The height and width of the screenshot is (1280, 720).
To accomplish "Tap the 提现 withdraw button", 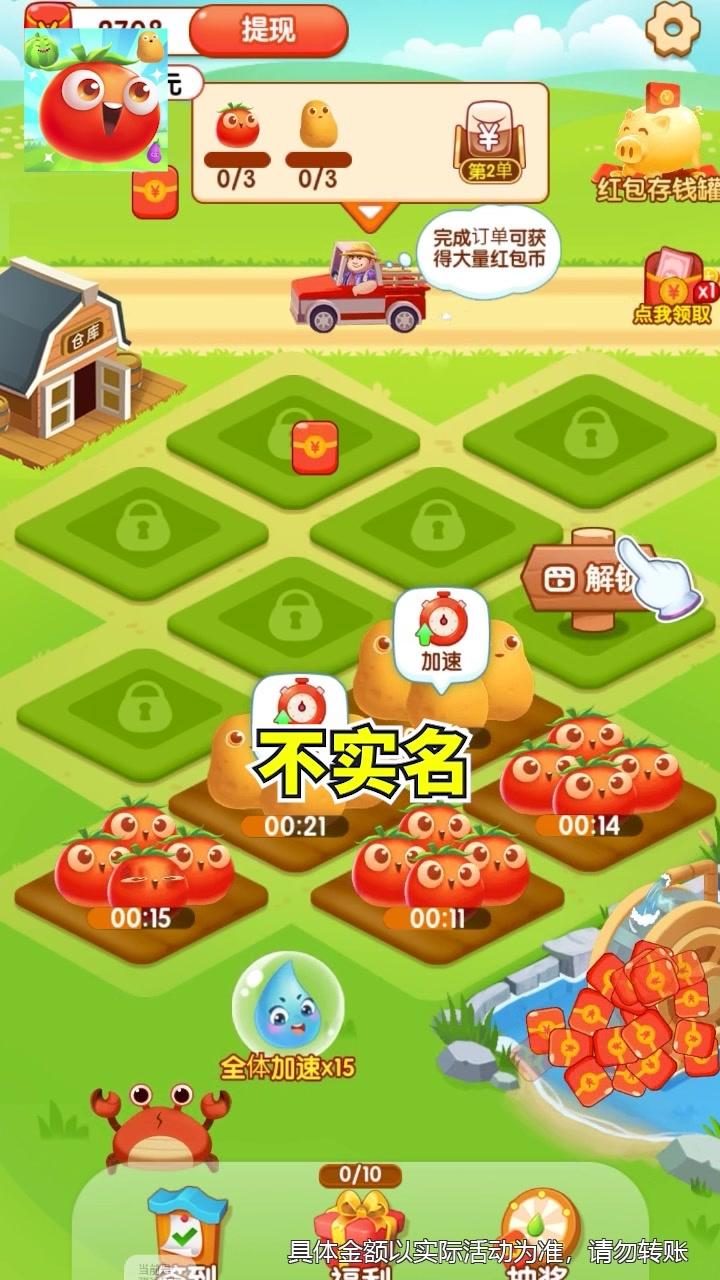I will (x=268, y=31).
